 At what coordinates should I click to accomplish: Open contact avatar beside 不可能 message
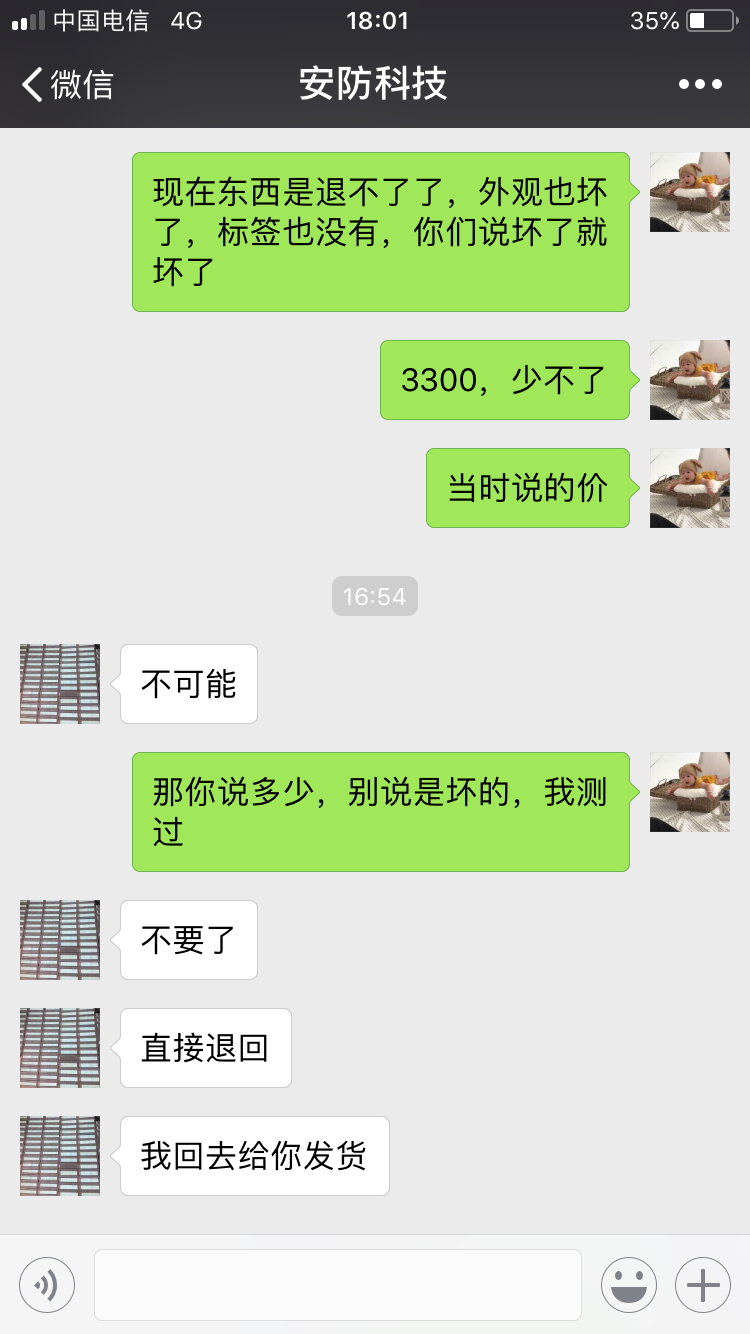(x=60, y=684)
